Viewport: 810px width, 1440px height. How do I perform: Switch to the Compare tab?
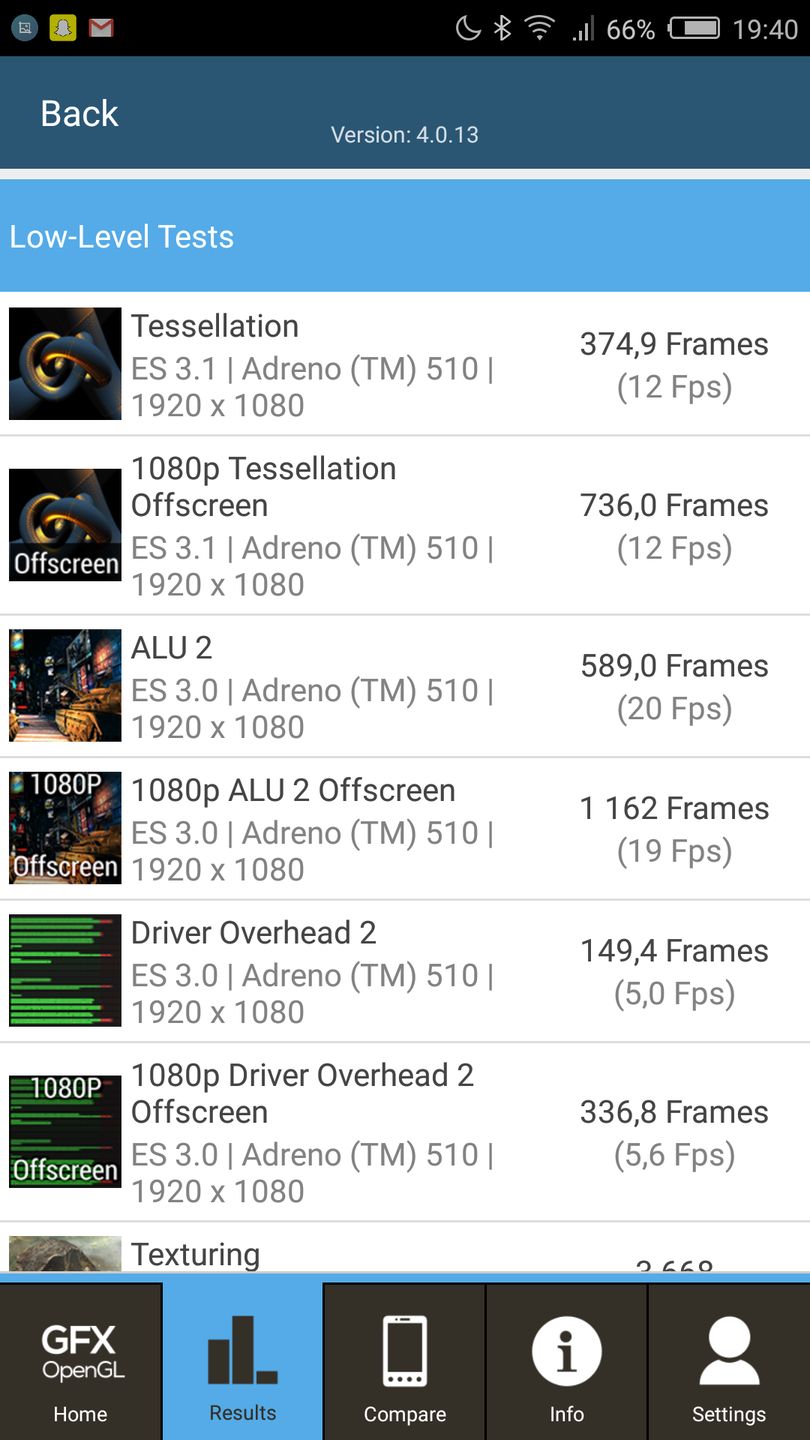click(405, 1362)
